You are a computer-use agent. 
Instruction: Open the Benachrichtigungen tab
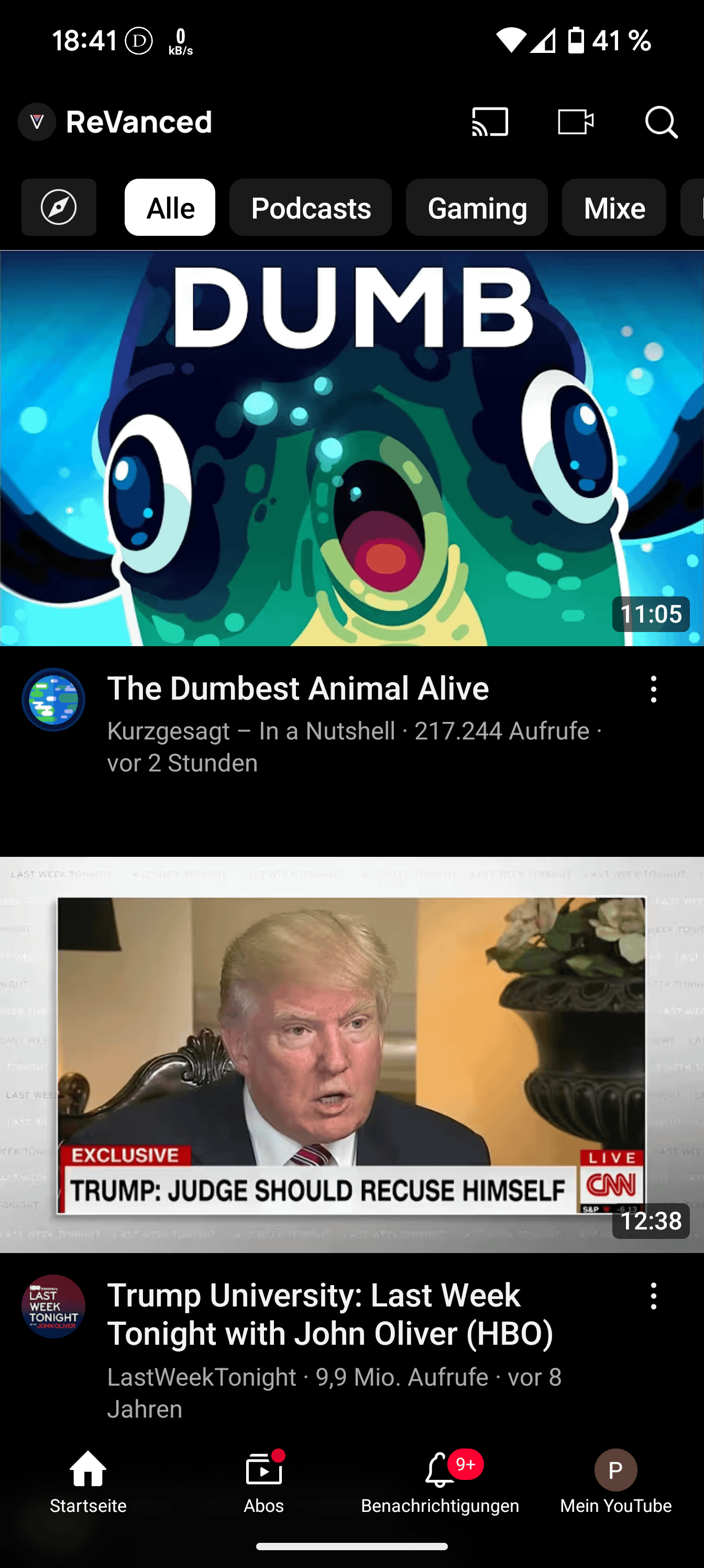click(x=440, y=1482)
